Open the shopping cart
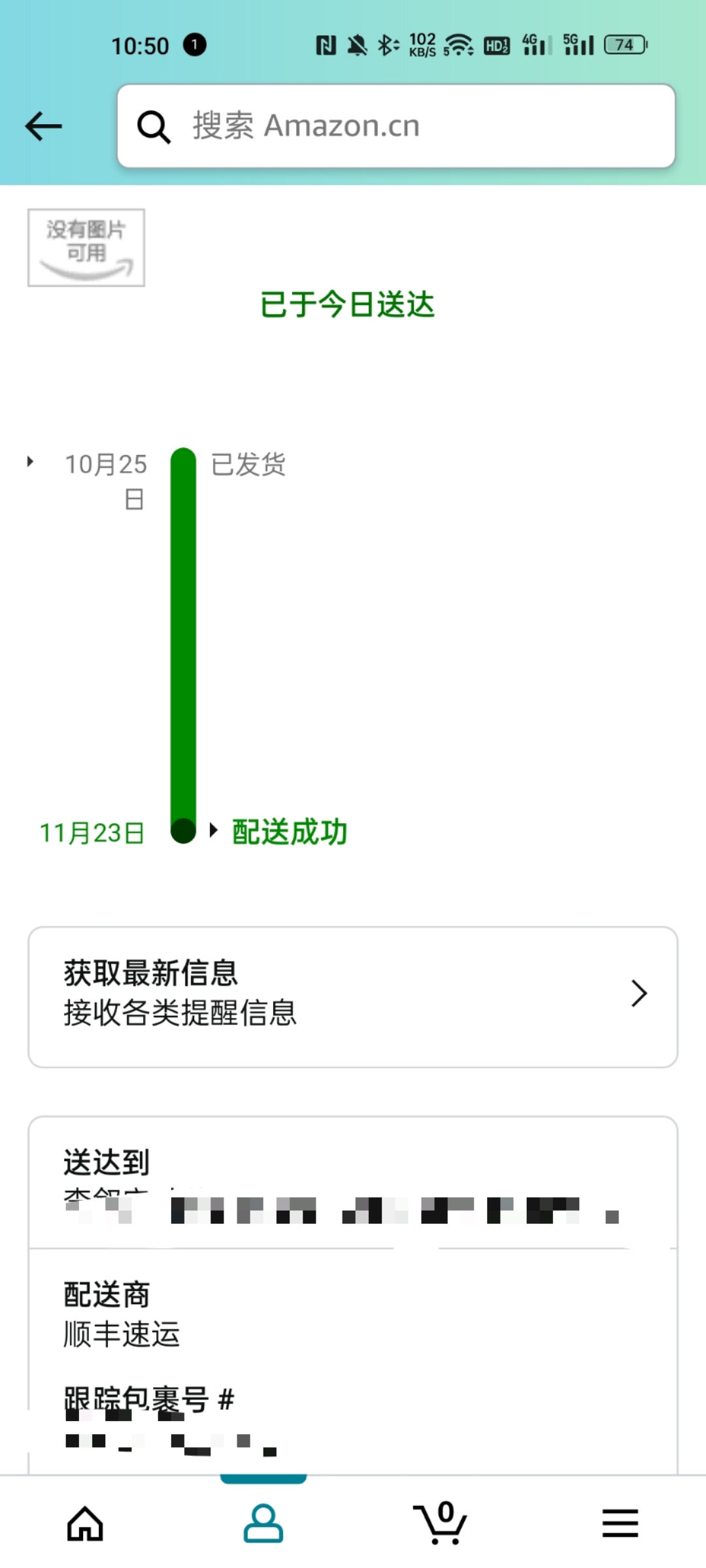Screen dimensions: 706x1568 pos(440,1524)
